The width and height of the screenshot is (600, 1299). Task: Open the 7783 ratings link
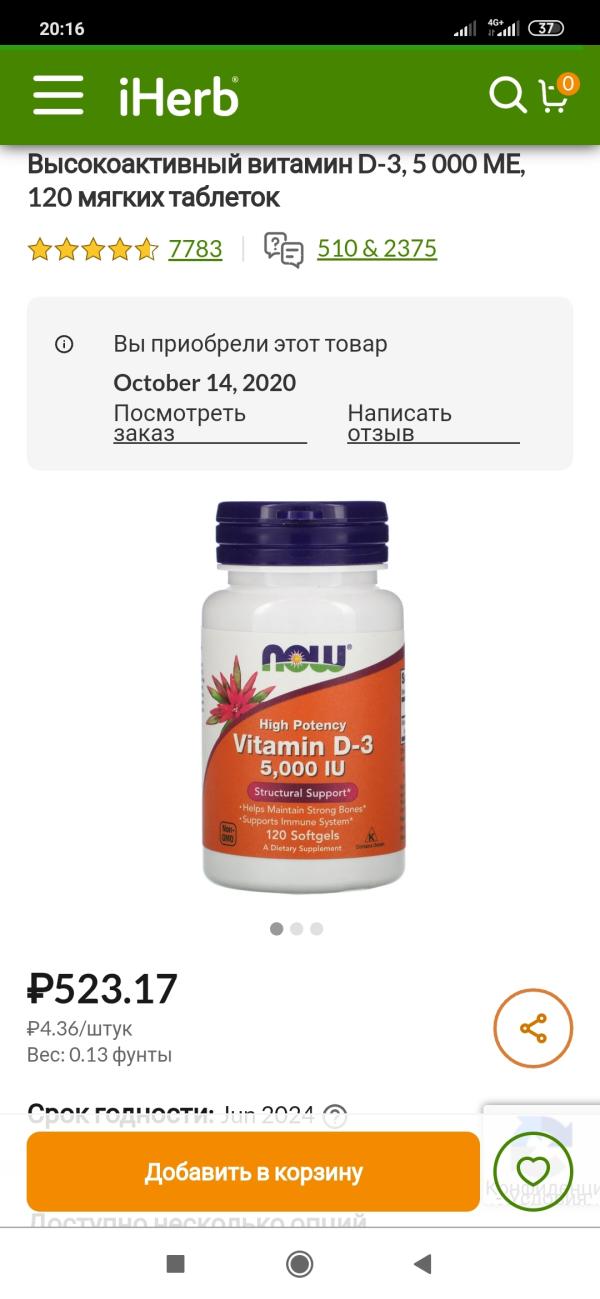195,249
